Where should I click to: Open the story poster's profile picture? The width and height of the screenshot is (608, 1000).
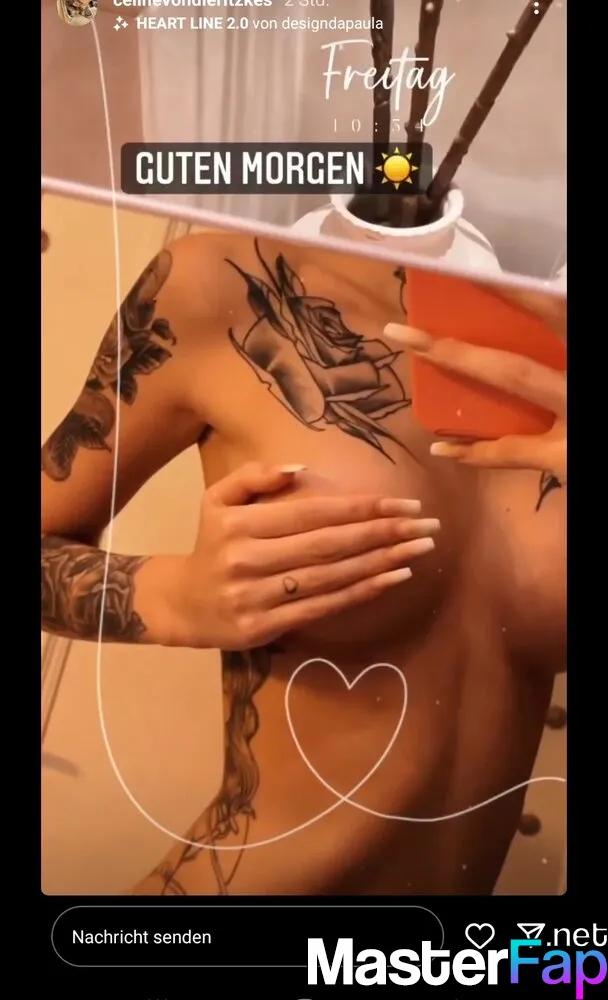pyautogui.click(x=77, y=11)
